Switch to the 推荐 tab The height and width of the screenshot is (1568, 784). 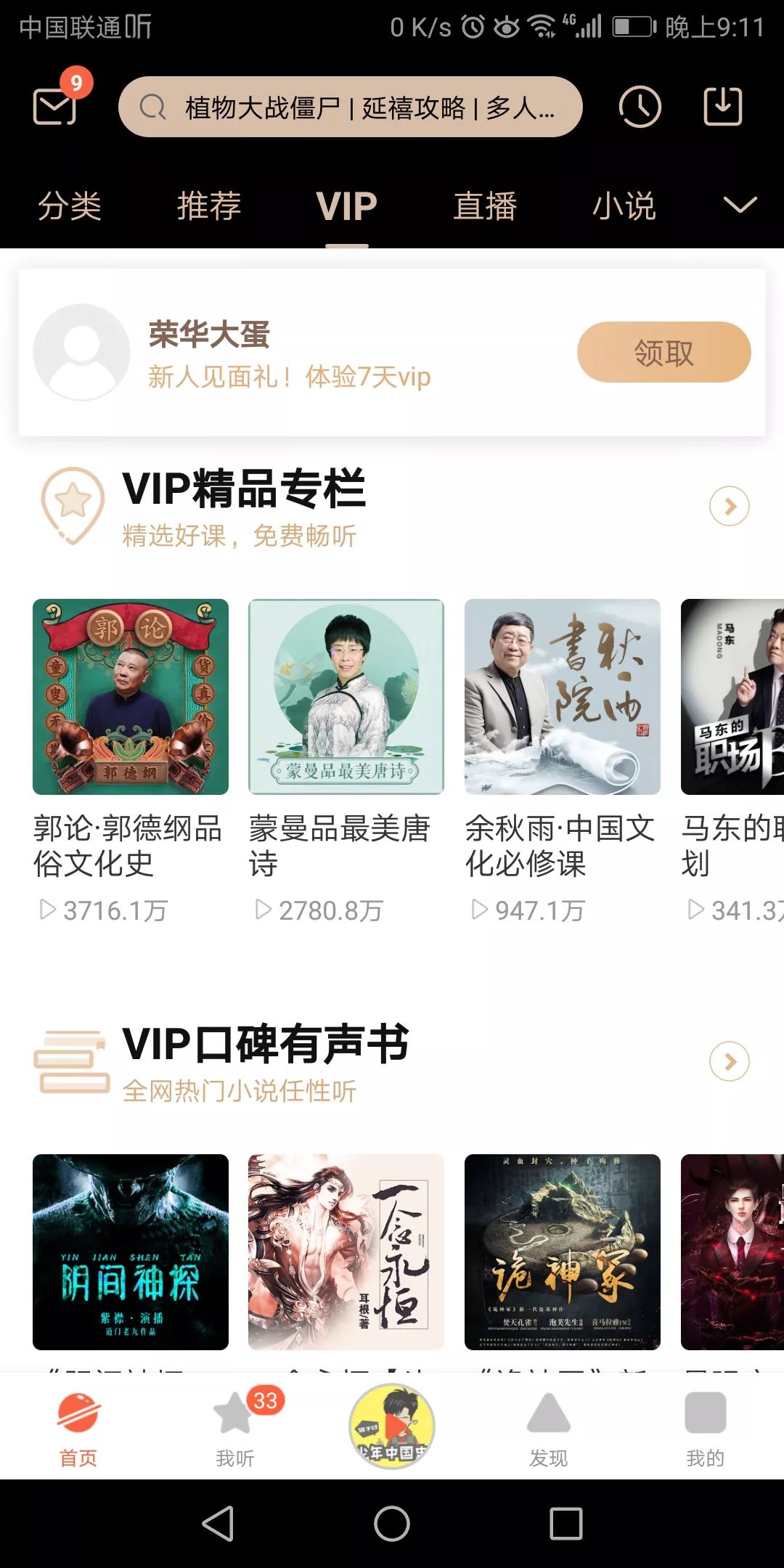point(209,206)
